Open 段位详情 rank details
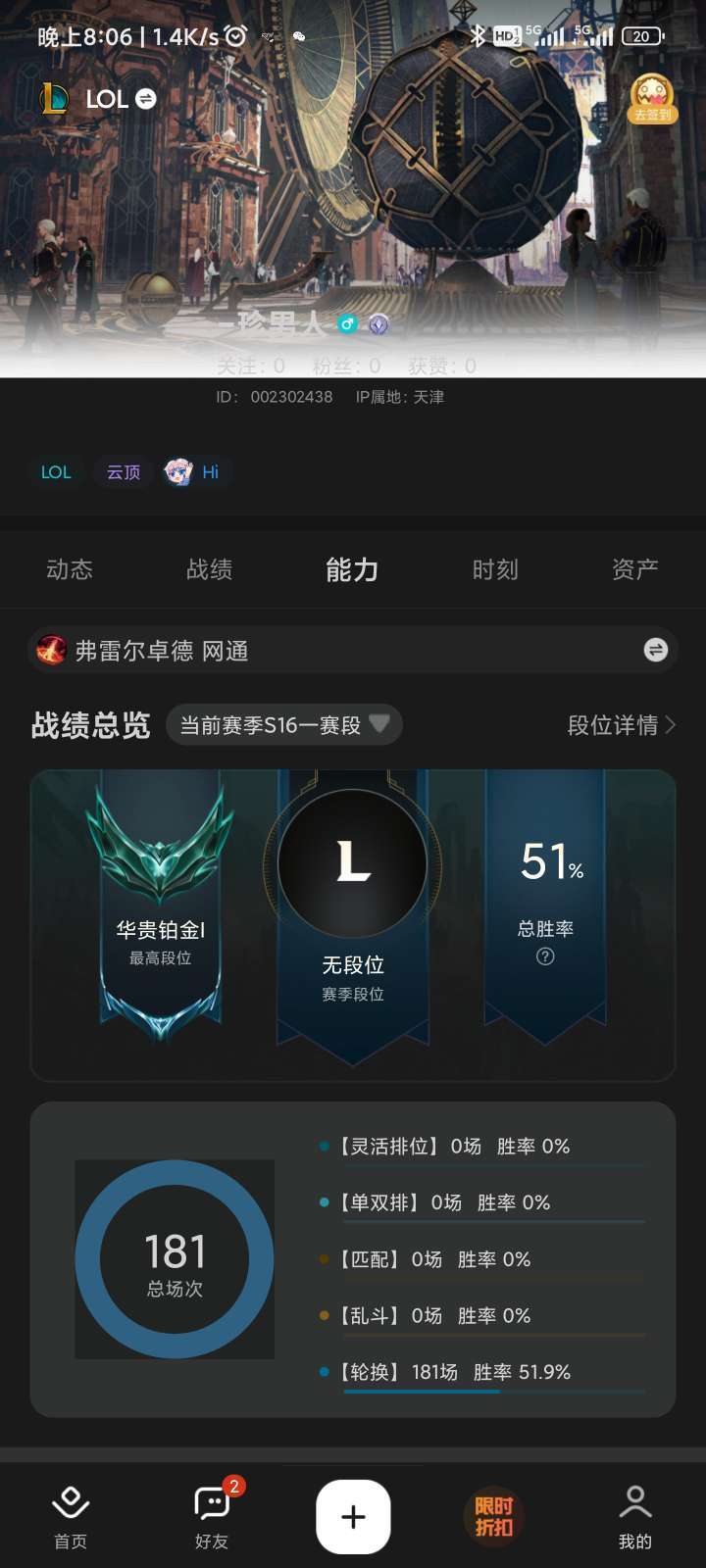Viewport: 706px width, 1568px height. (622, 725)
